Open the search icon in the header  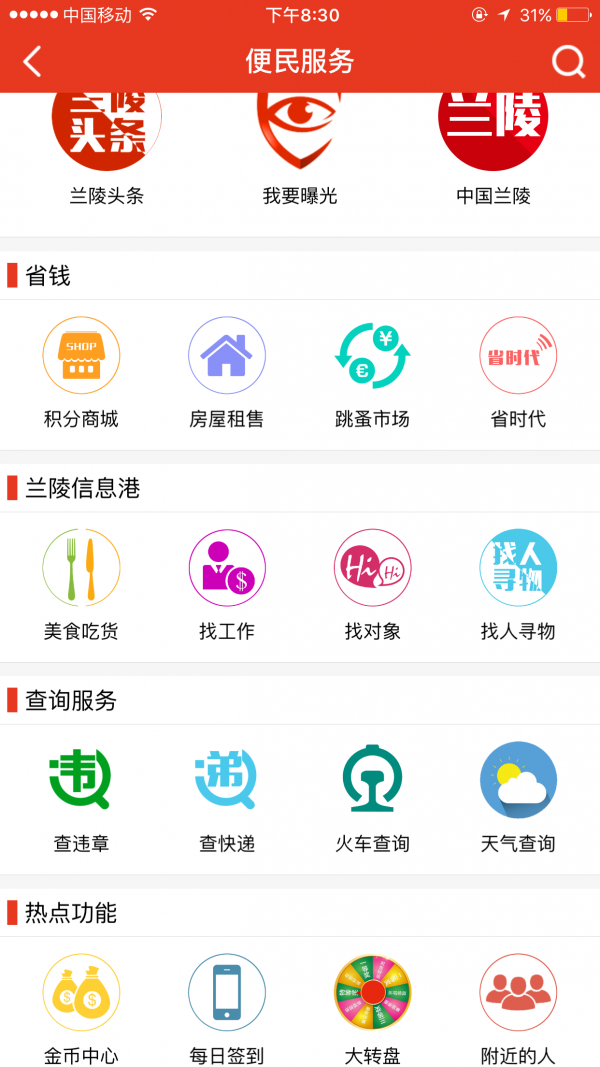(x=568, y=62)
